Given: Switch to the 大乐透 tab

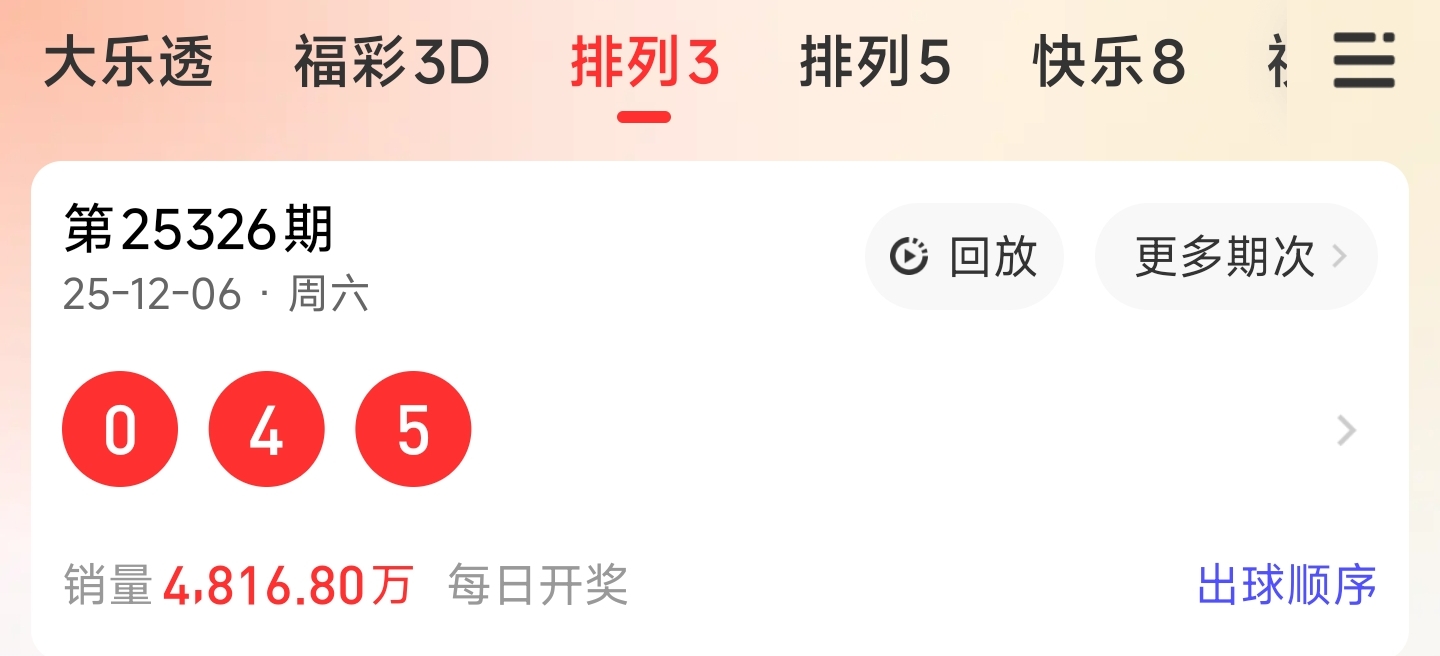Looking at the screenshot, I should [129, 64].
